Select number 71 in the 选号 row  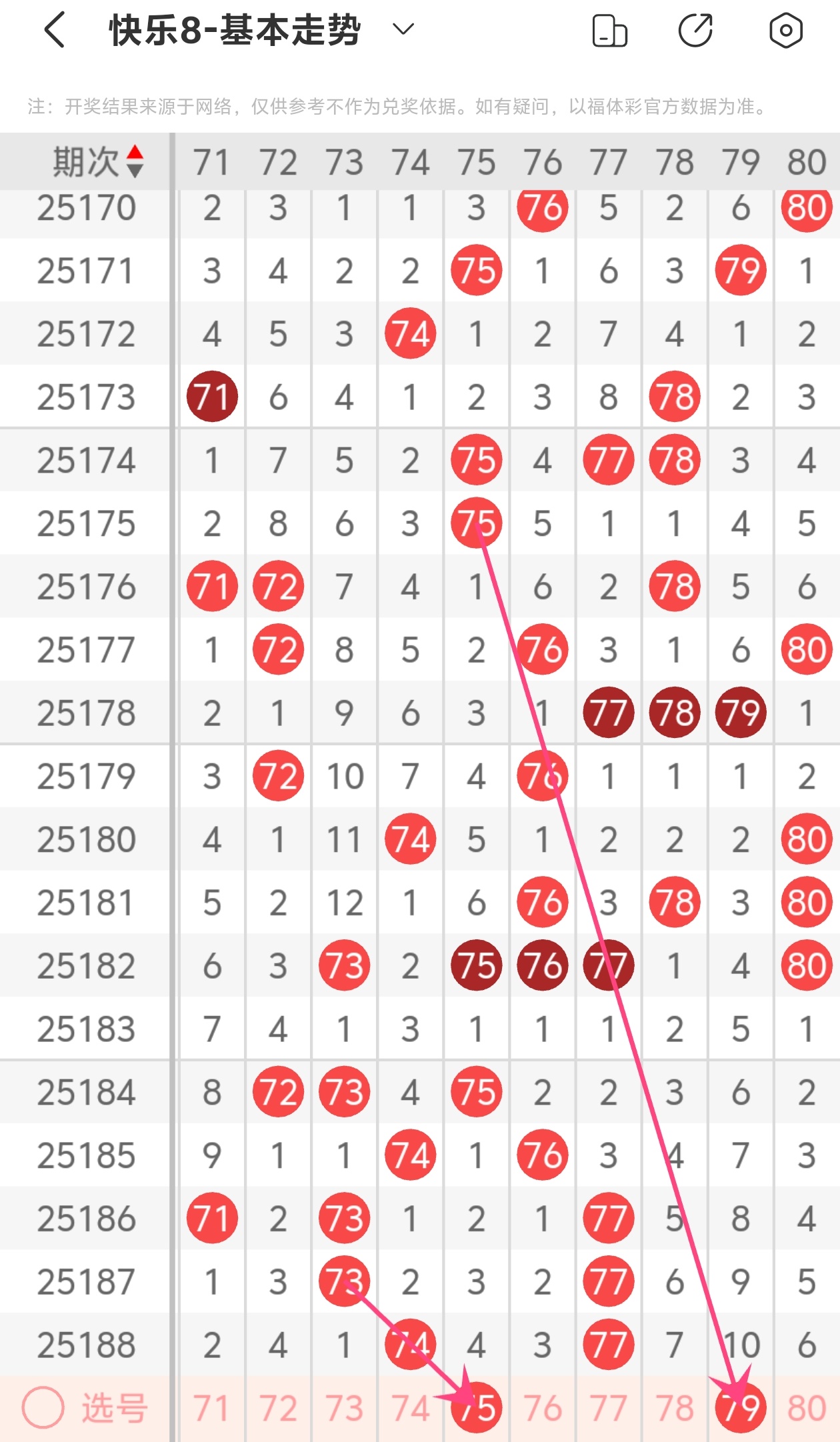212,1408
